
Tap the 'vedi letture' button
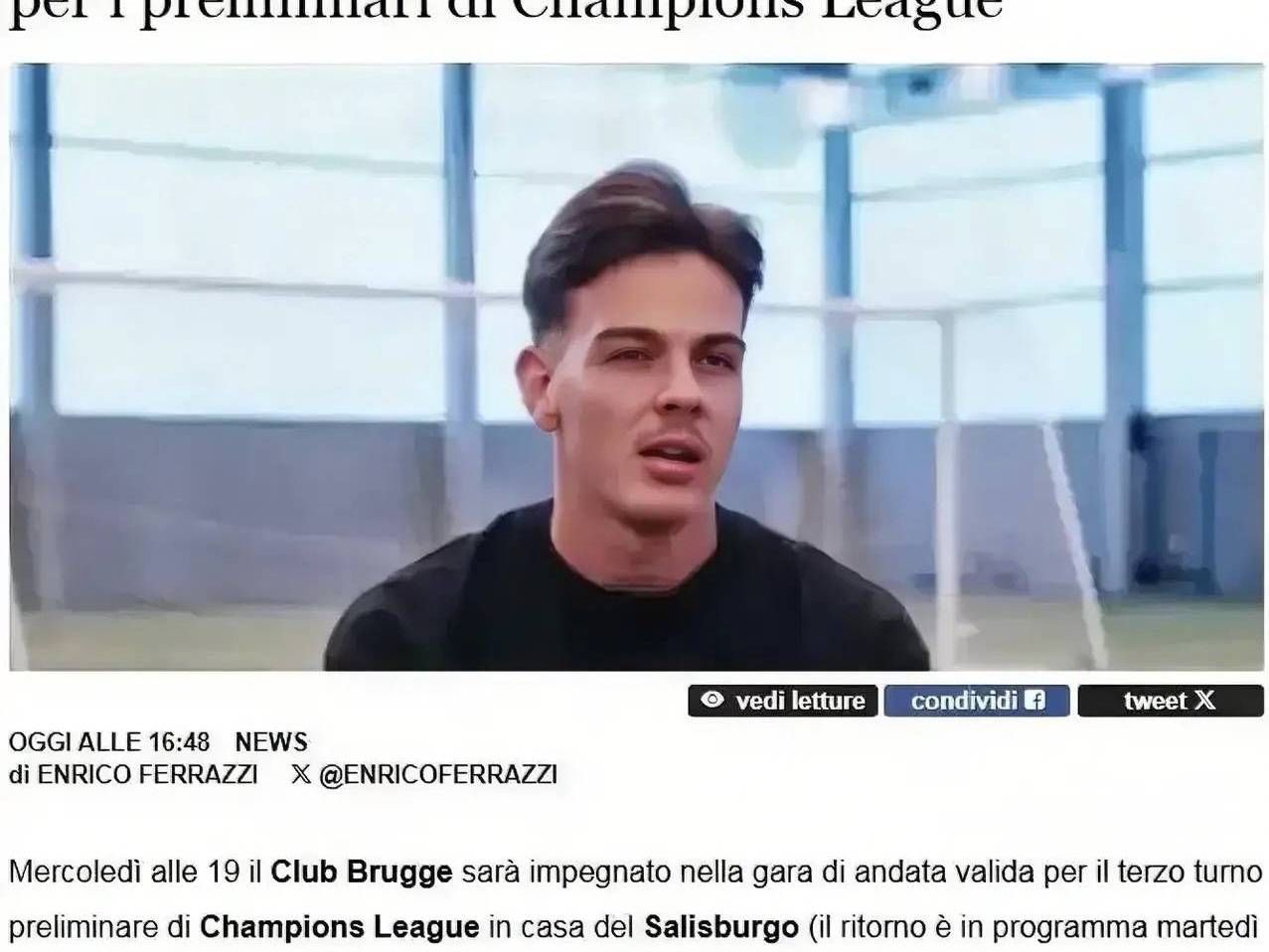[782, 701]
